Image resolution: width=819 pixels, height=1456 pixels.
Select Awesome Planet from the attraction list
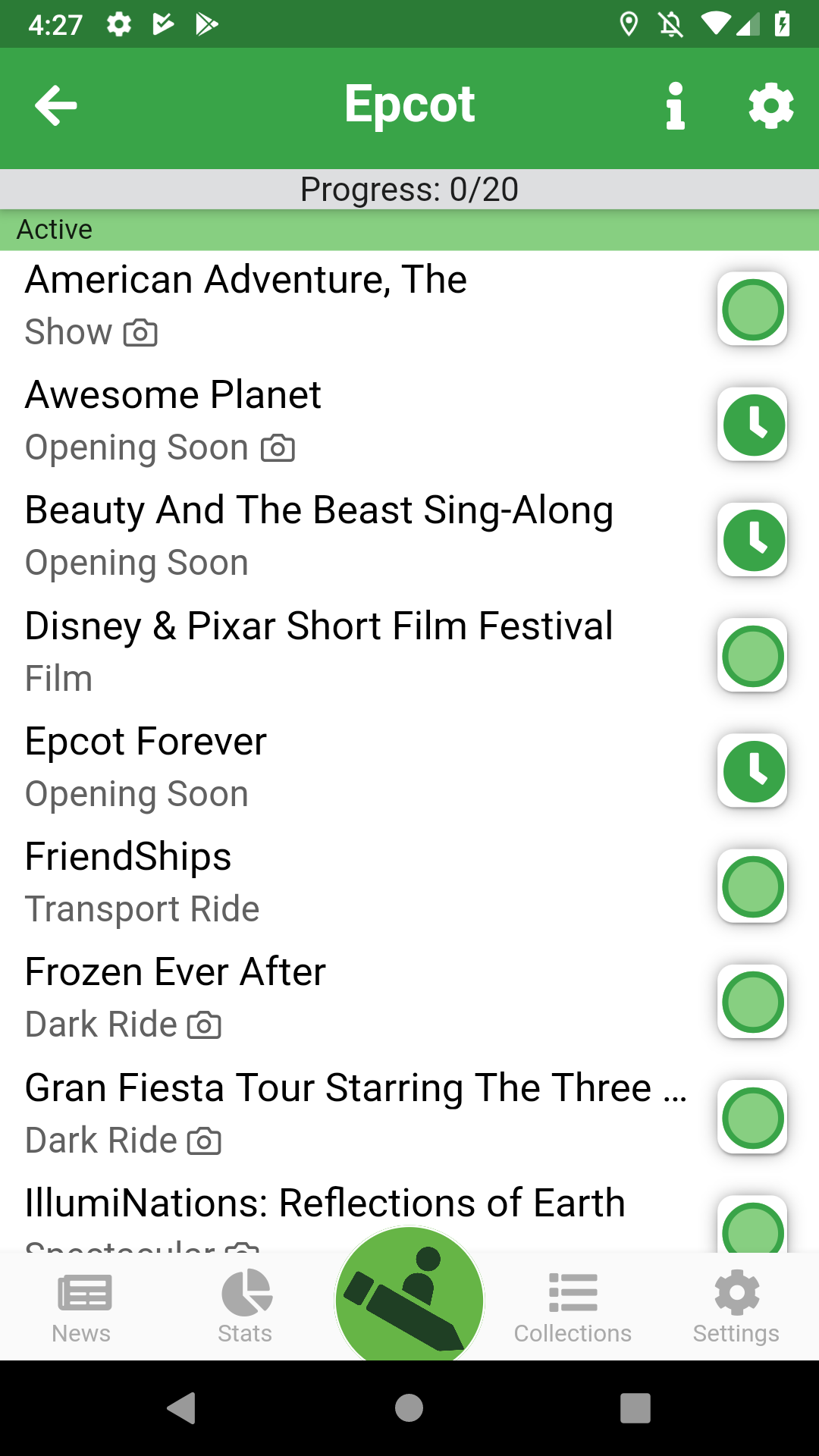173,395
